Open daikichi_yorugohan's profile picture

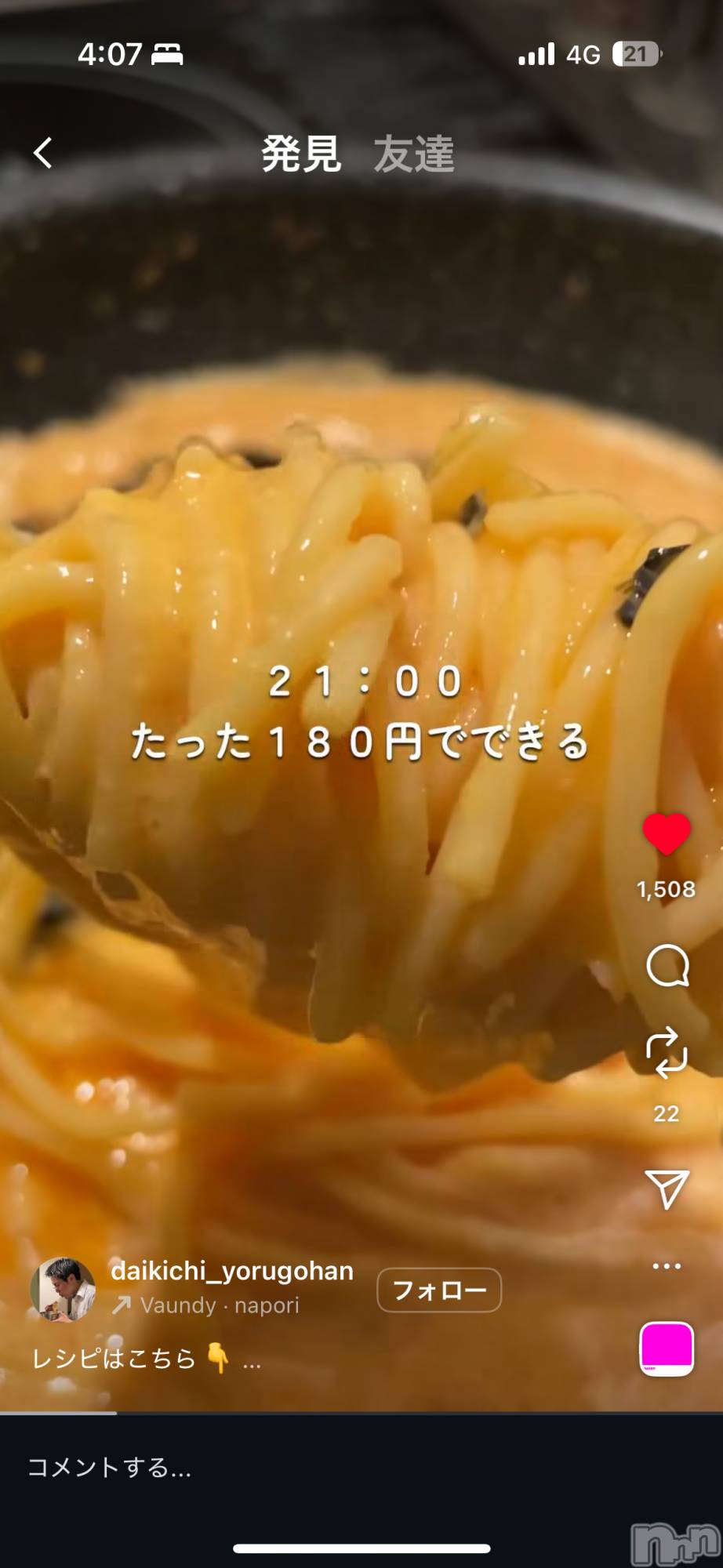click(x=63, y=1290)
